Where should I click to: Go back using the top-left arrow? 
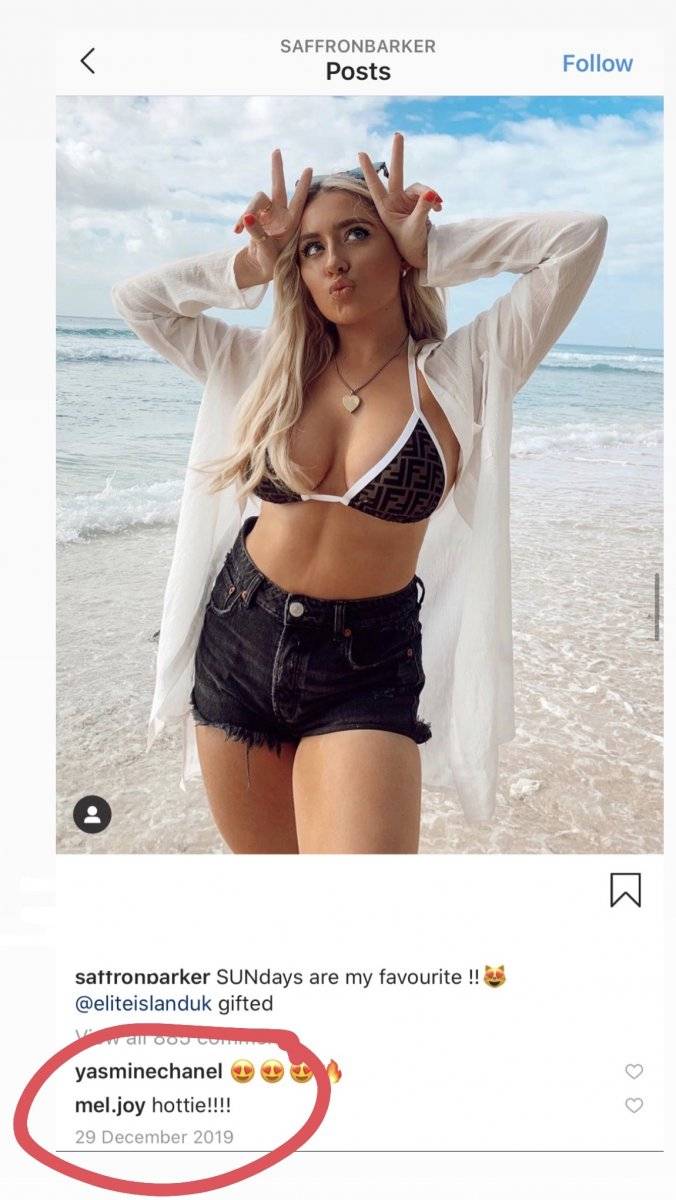(x=88, y=61)
